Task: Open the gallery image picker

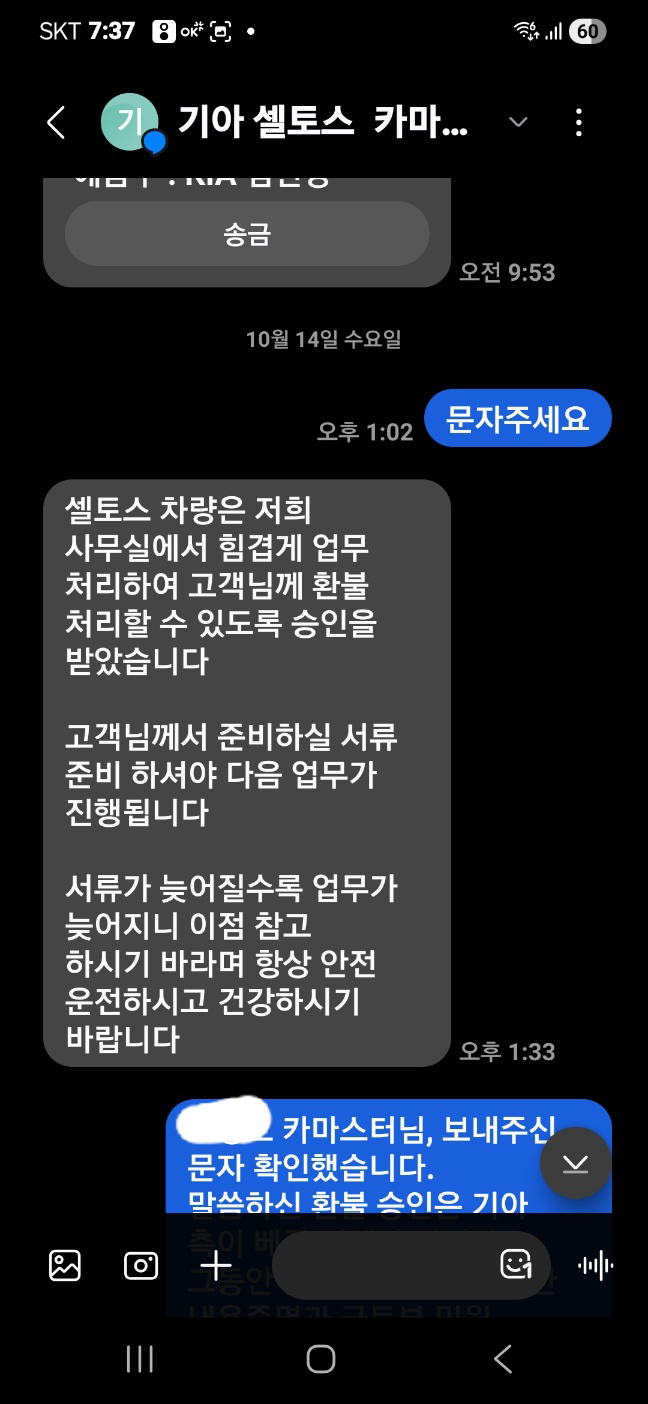Action: coord(65,1266)
